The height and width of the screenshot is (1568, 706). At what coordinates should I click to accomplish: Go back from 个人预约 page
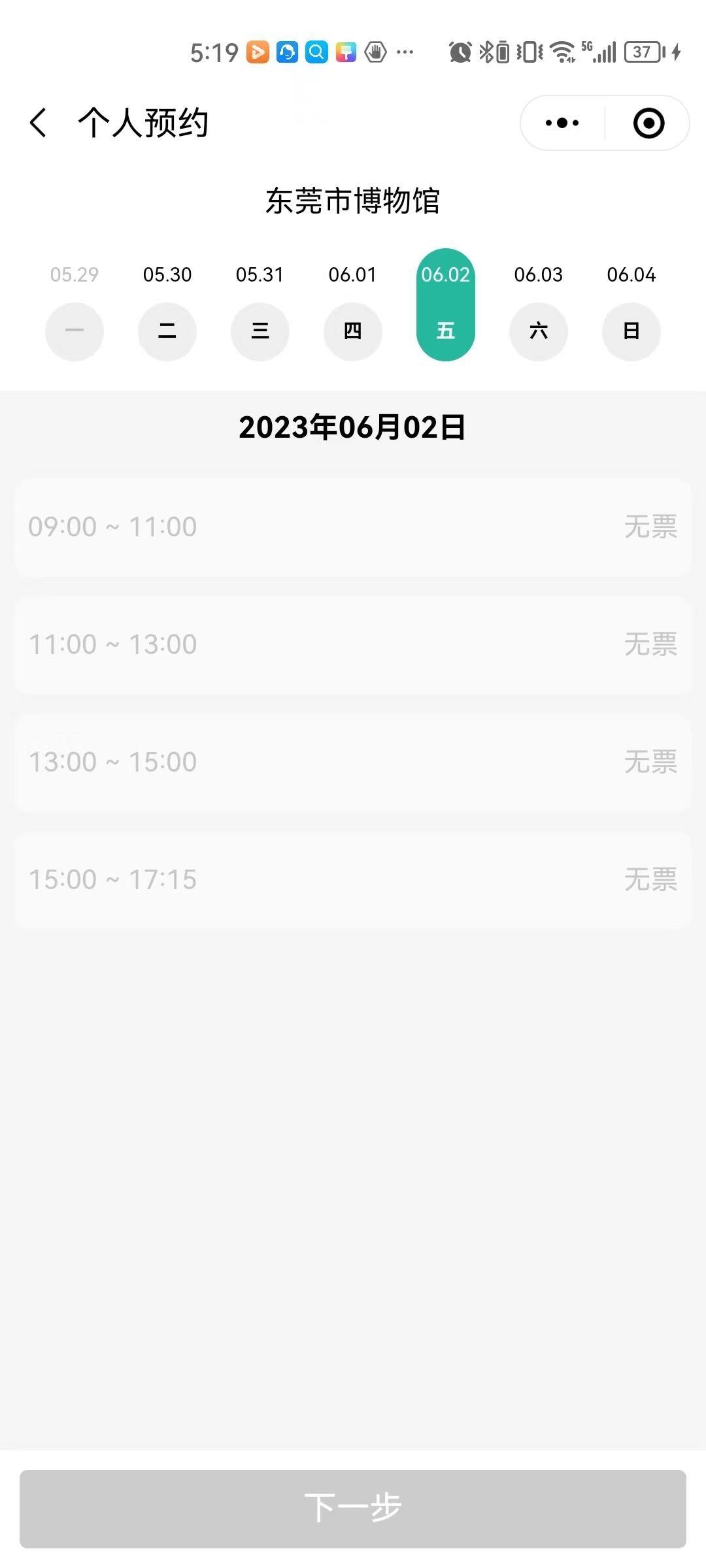[38, 123]
